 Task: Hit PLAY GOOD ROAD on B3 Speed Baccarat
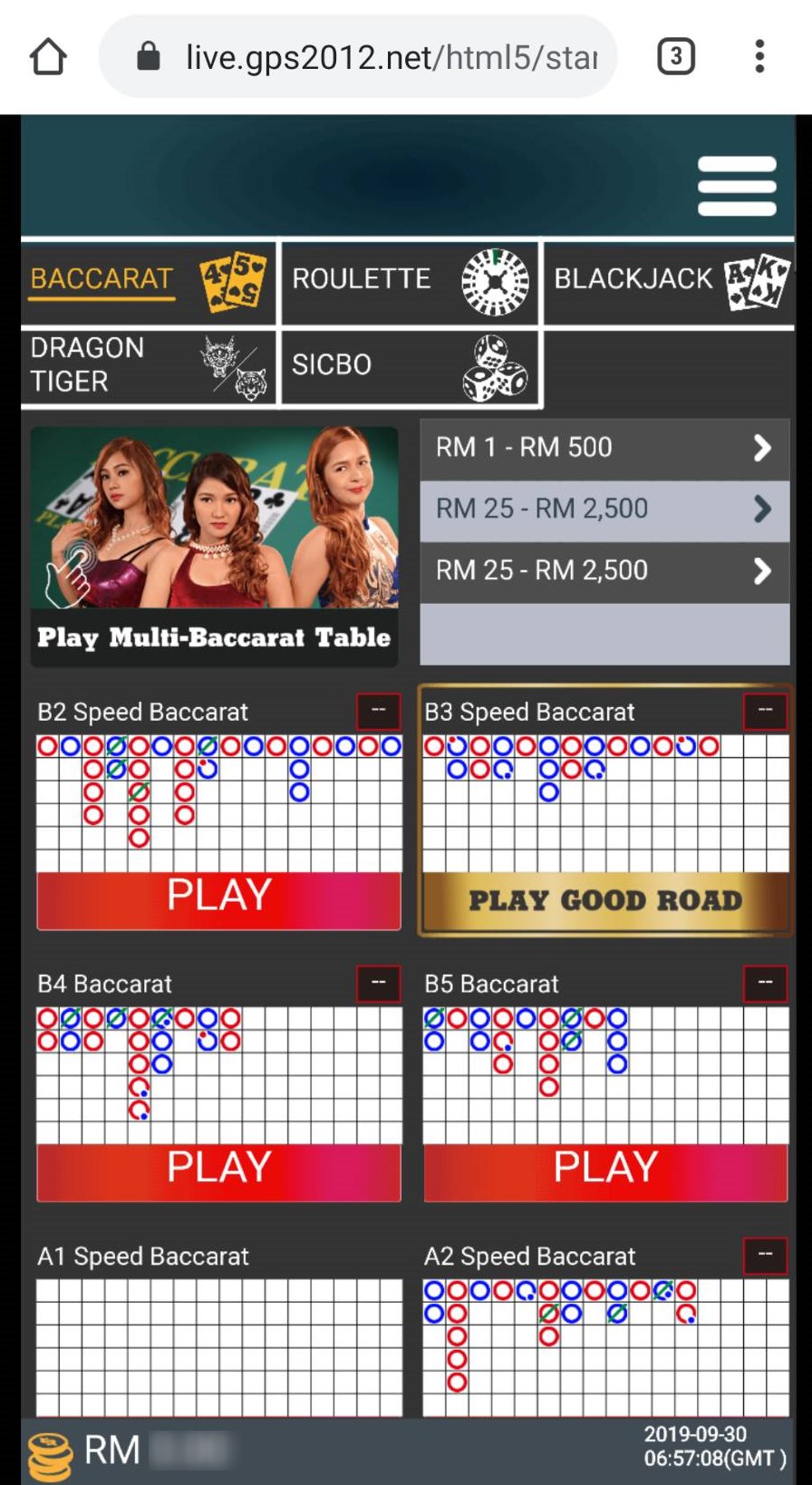tap(604, 899)
